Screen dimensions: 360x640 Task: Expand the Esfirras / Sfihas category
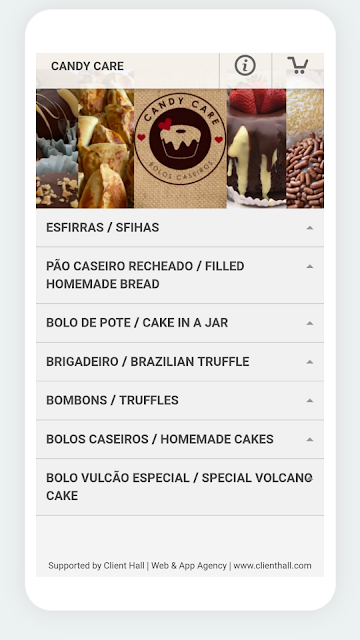tap(180, 227)
